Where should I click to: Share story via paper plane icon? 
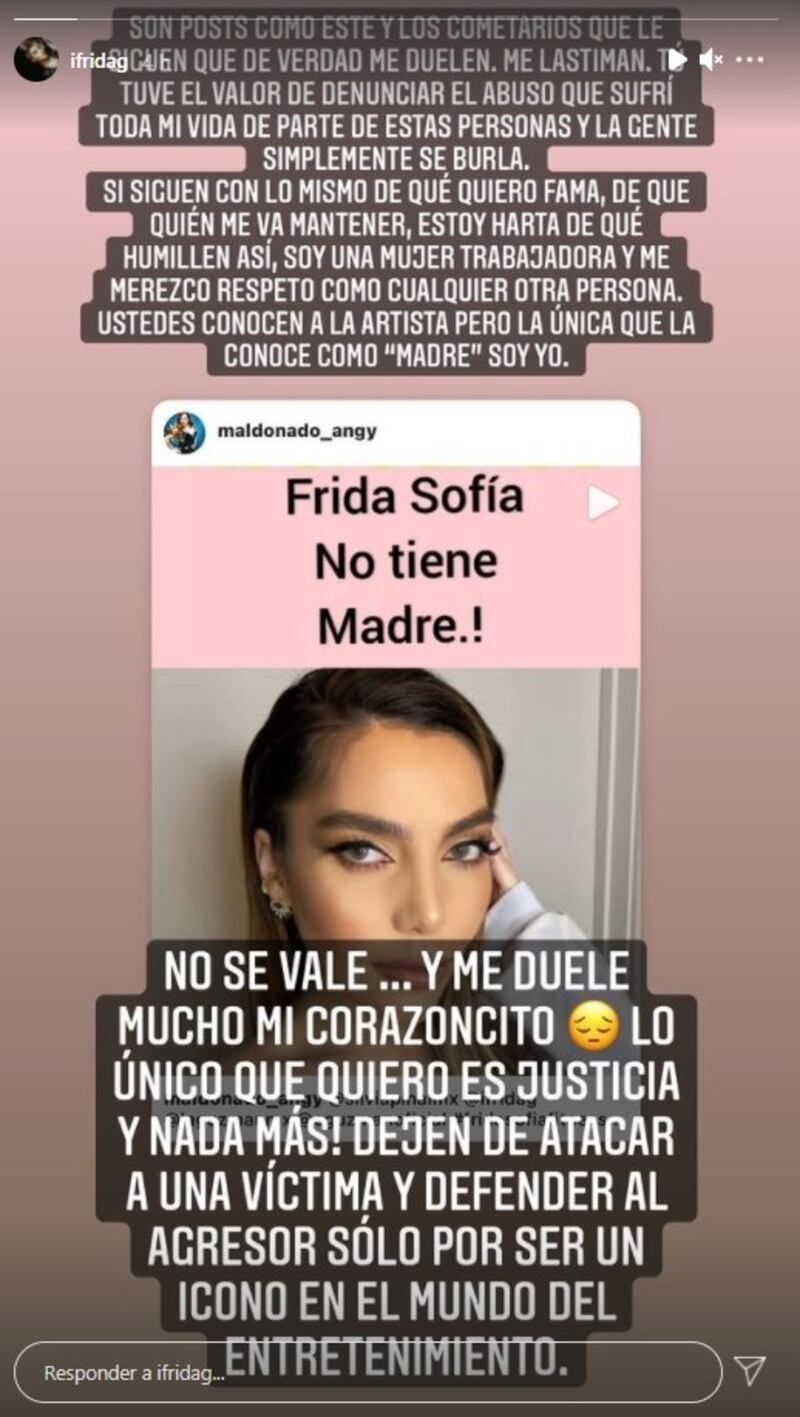pos(749,1370)
